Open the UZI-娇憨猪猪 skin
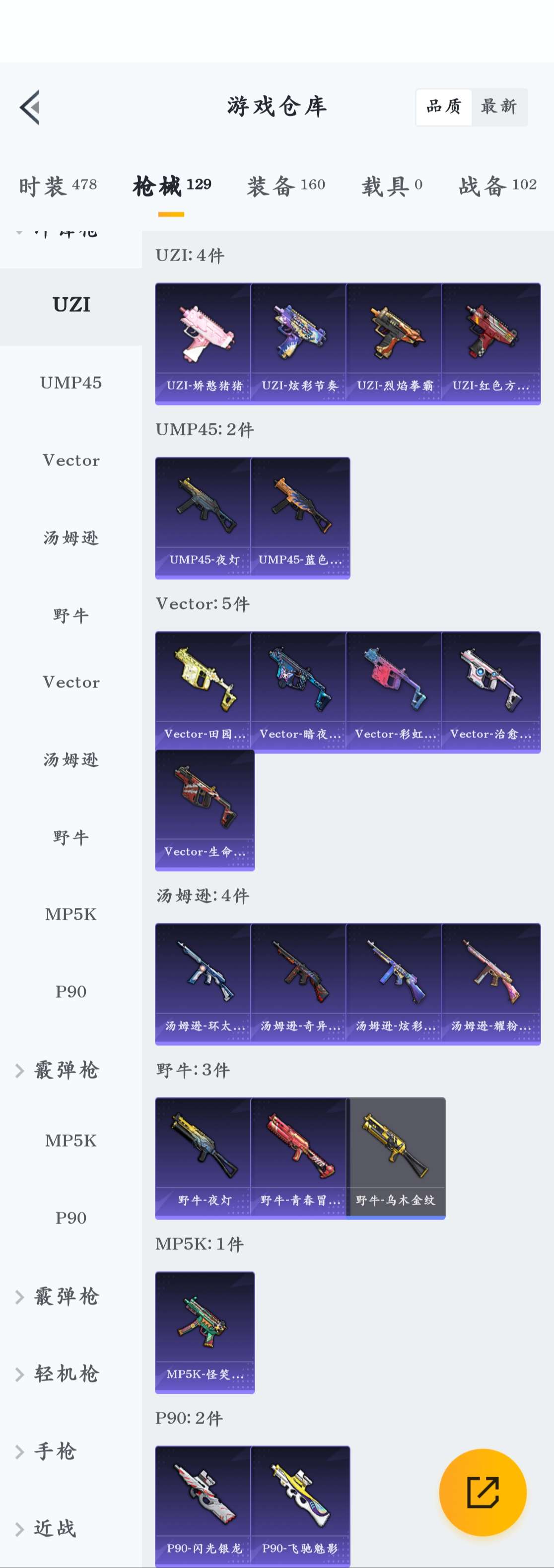The width and height of the screenshot is (554, 1568). point(204,342)
